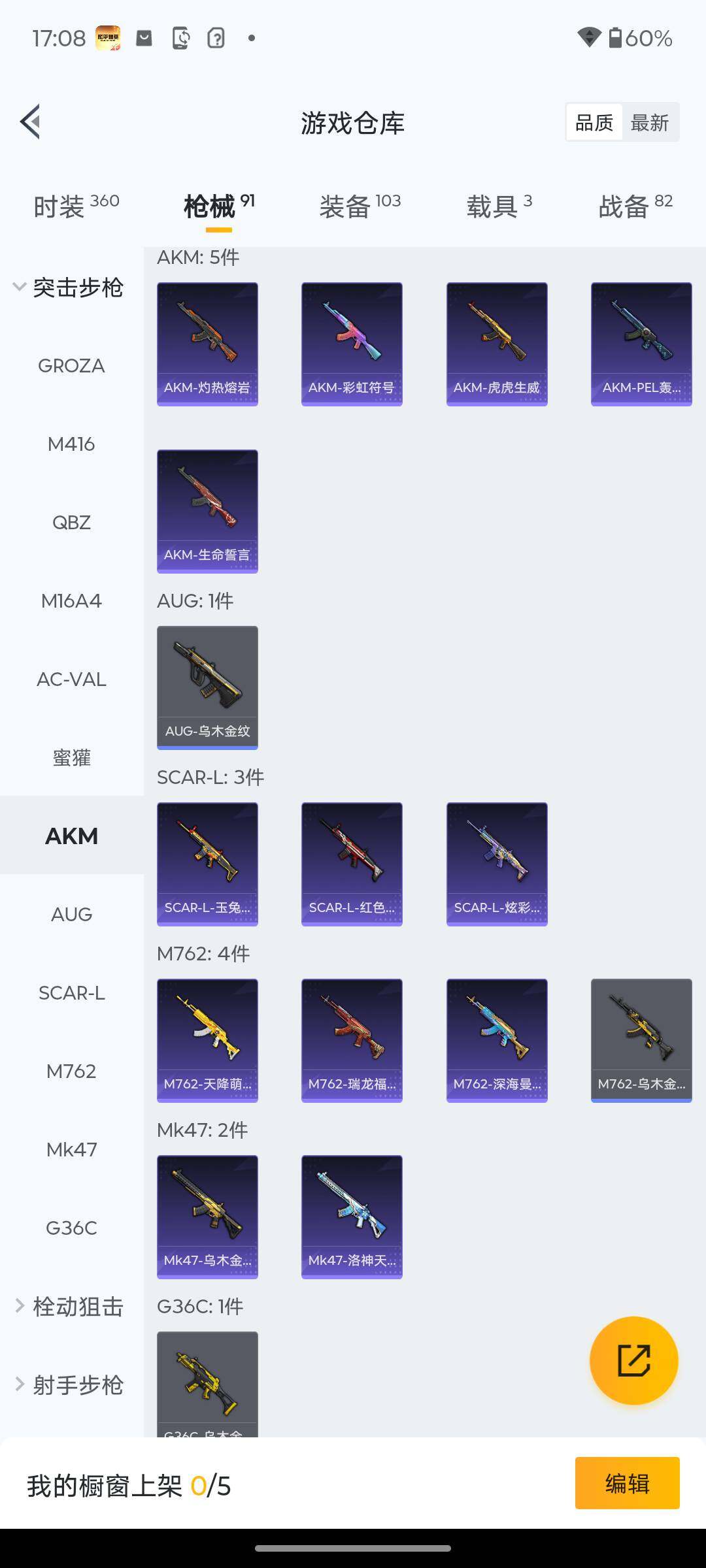
Task: Open the AKM-灼热熔岩 skin
Action: tap(207, 344)
